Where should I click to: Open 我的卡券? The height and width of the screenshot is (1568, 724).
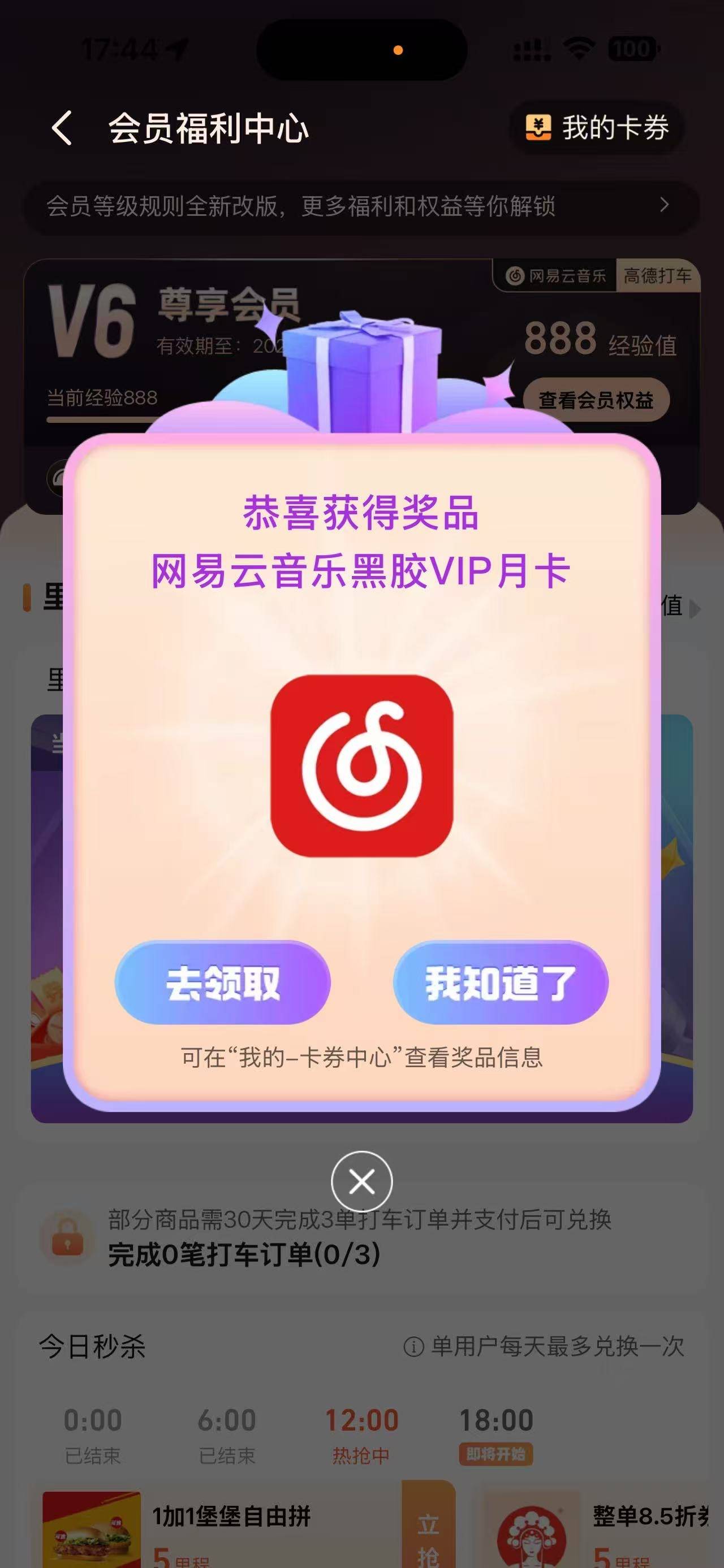(597, 128)
